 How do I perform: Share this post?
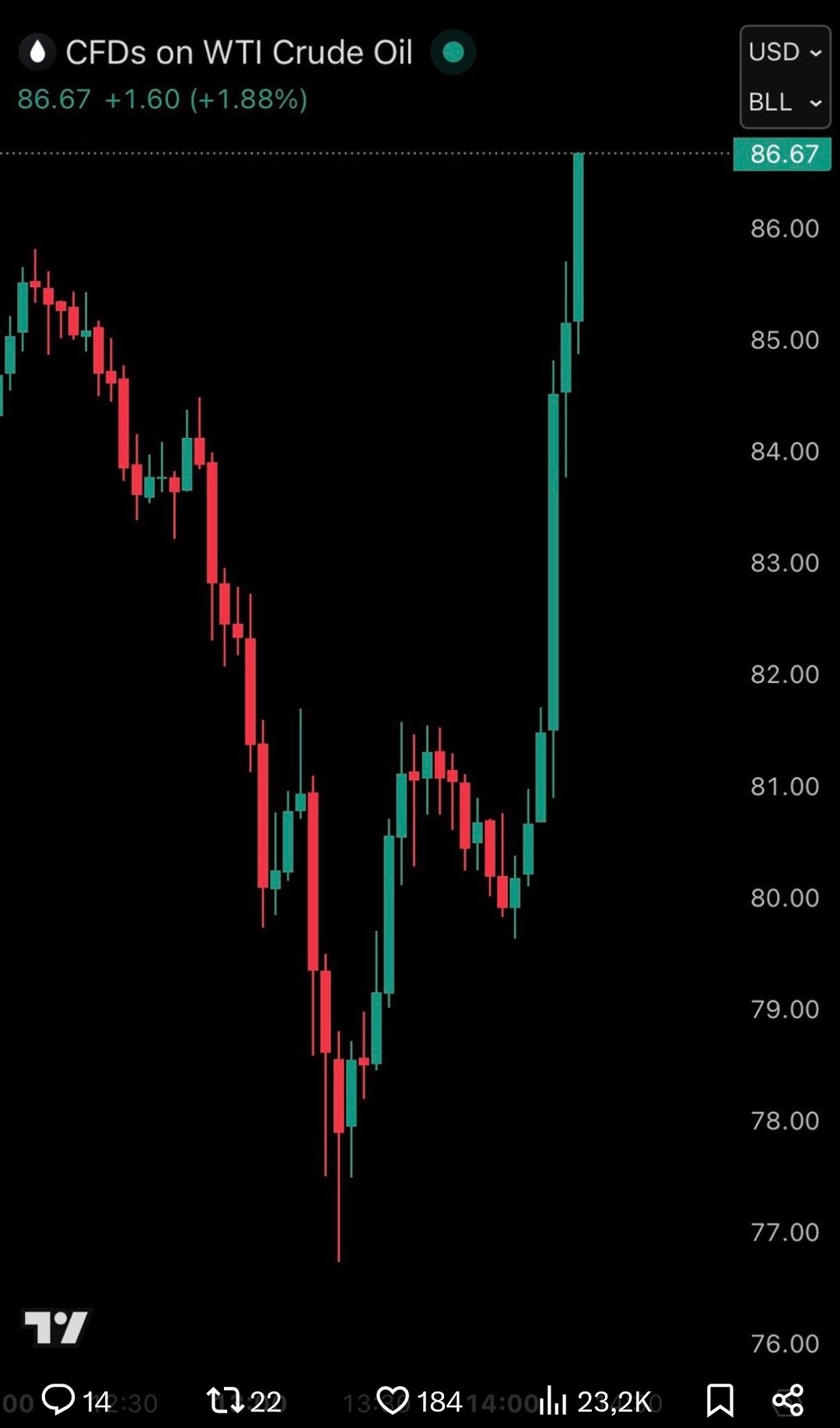coord(787,1400)
